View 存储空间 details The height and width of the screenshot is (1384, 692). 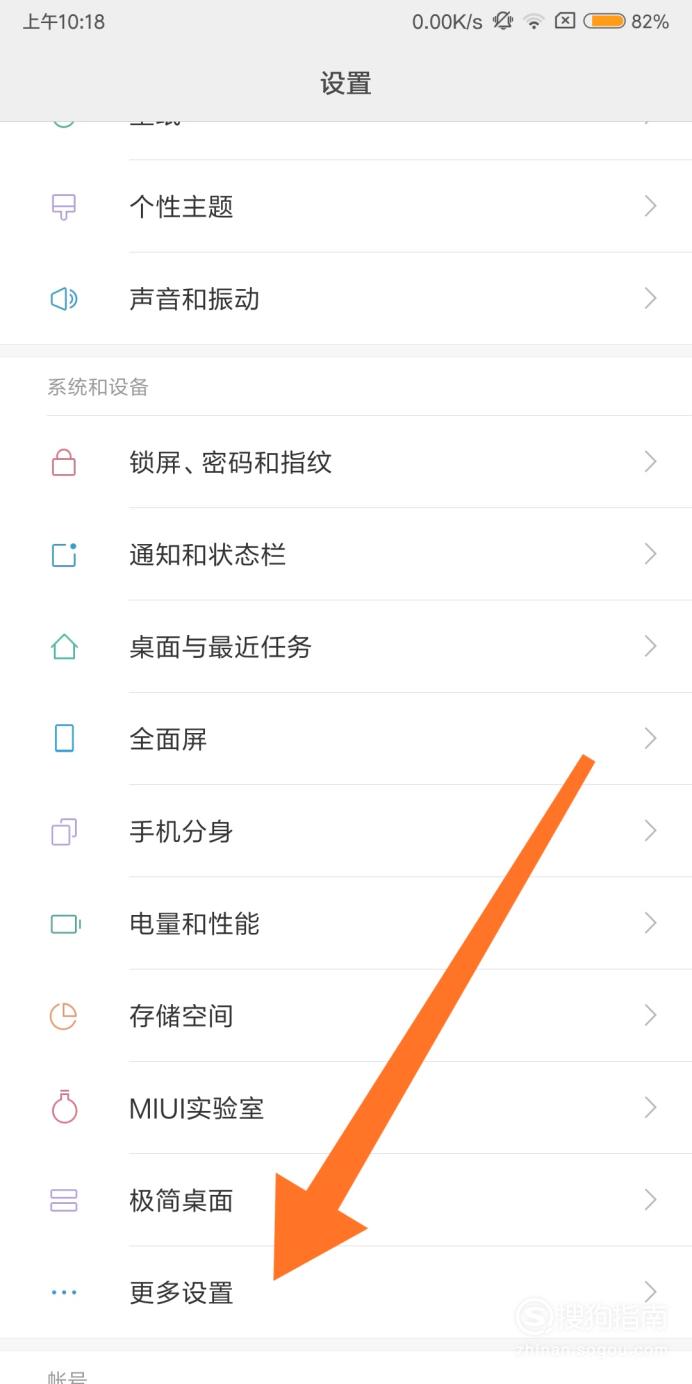point(346,1015)
